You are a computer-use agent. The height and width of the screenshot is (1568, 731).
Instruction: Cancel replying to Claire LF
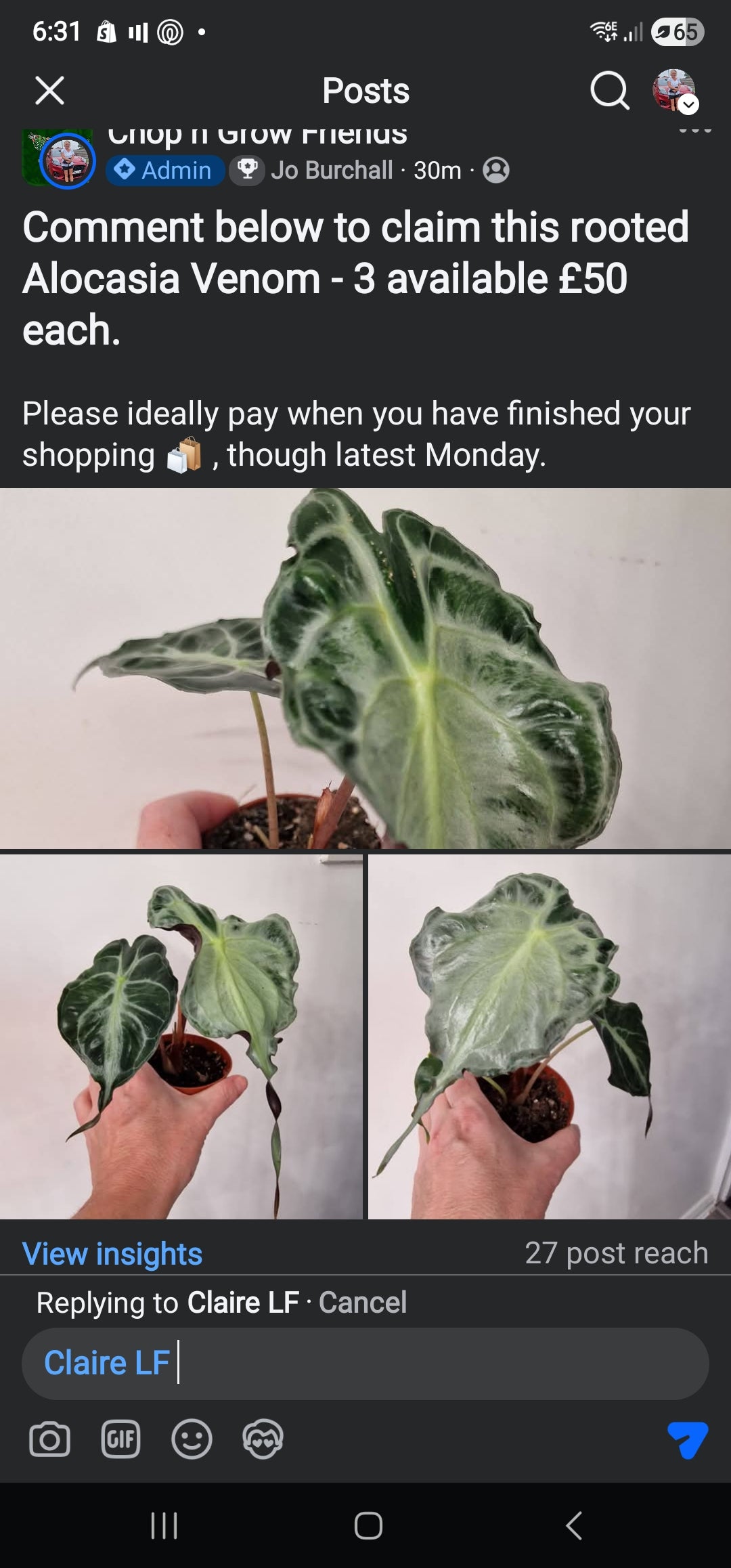pyautogui.click(x=363, y=1302)
